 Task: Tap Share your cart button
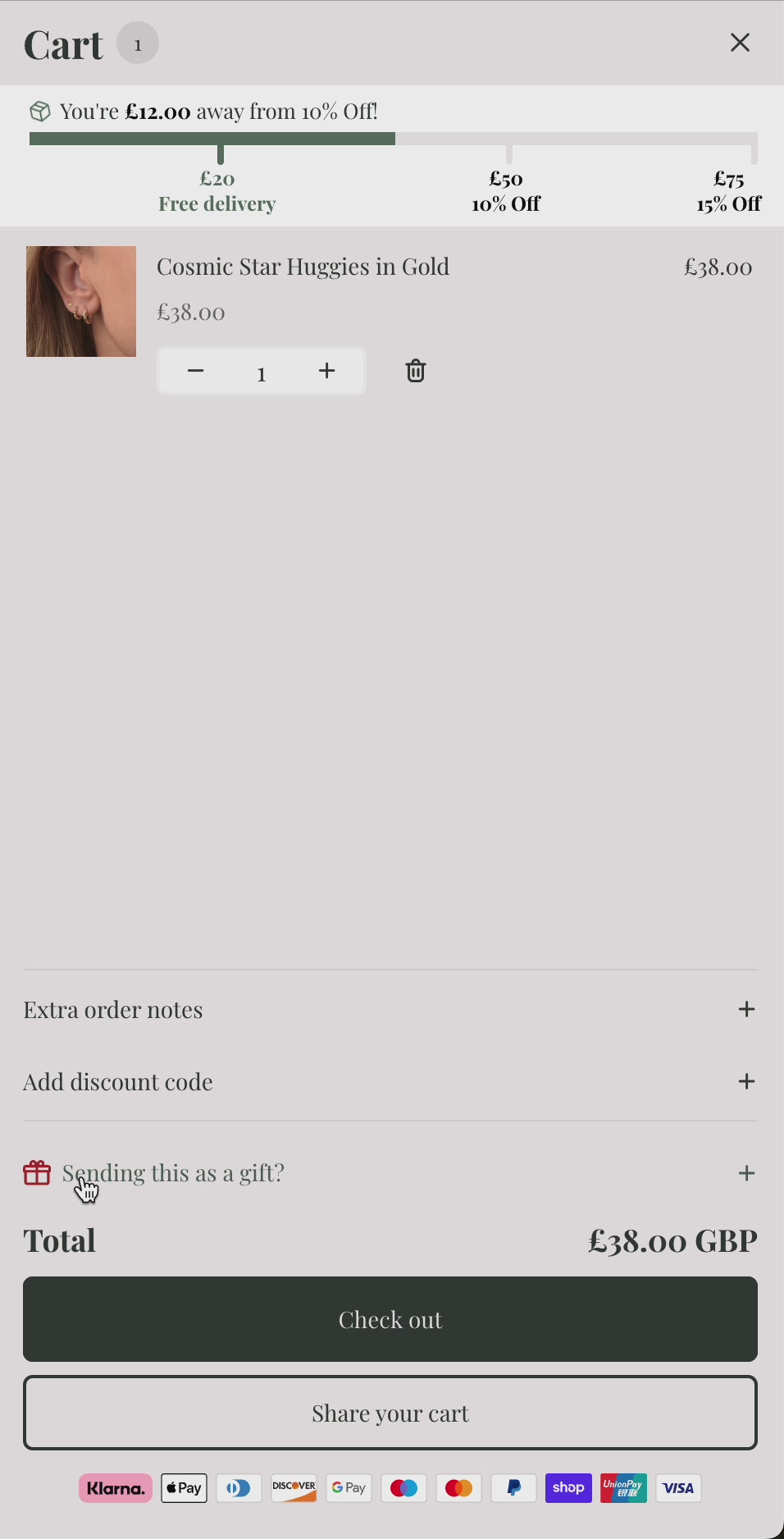pyautogui.click(x=390, y=1413)
